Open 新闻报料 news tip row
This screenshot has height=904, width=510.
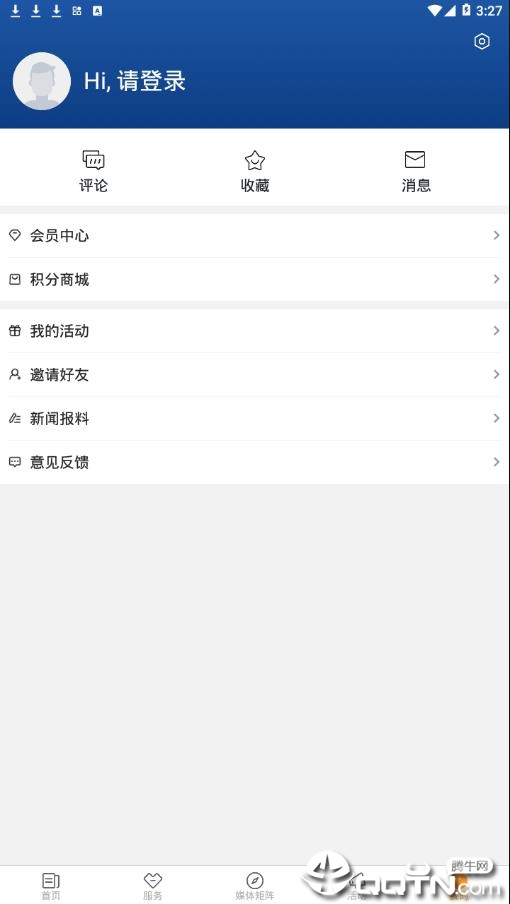pos(255,419)
